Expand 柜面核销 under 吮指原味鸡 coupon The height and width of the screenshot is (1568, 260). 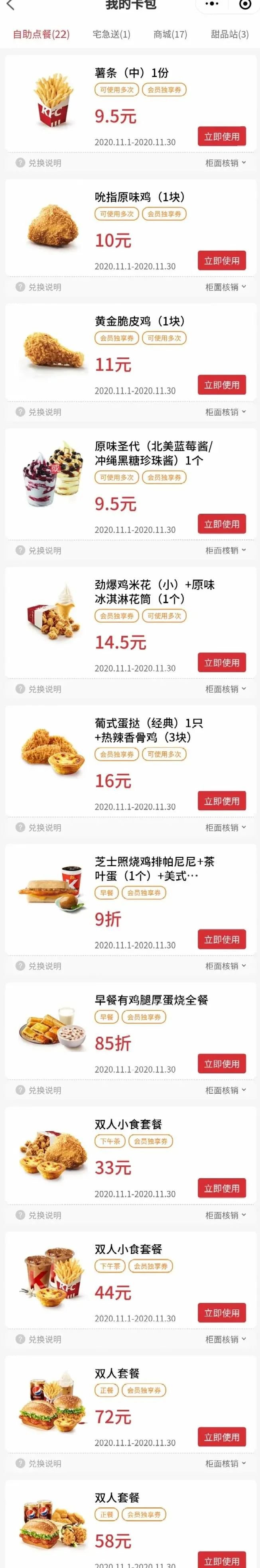coord(225,287)
